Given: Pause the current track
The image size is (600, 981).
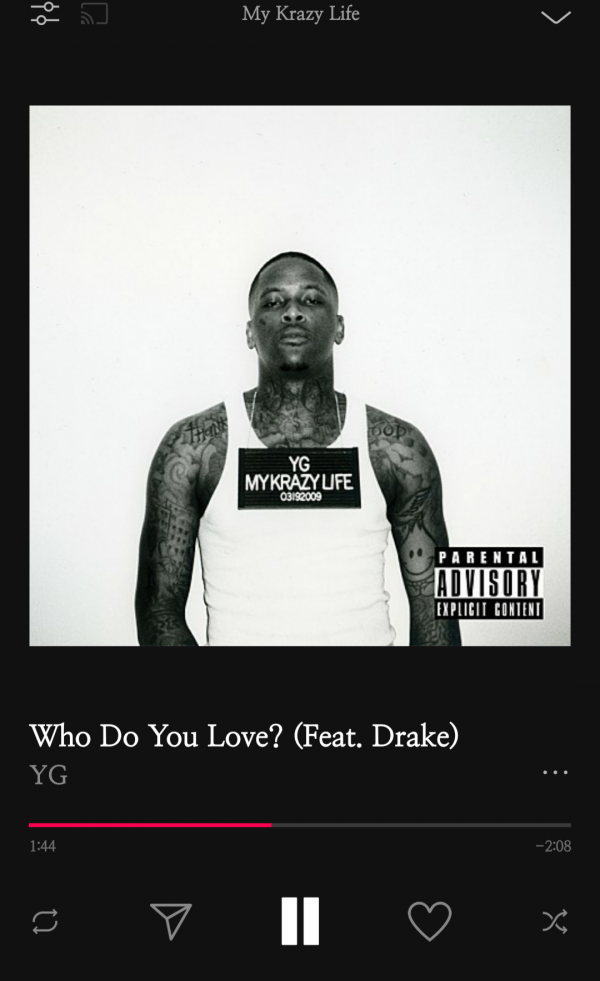Looking at the screenshot, I should coord(300,920).
